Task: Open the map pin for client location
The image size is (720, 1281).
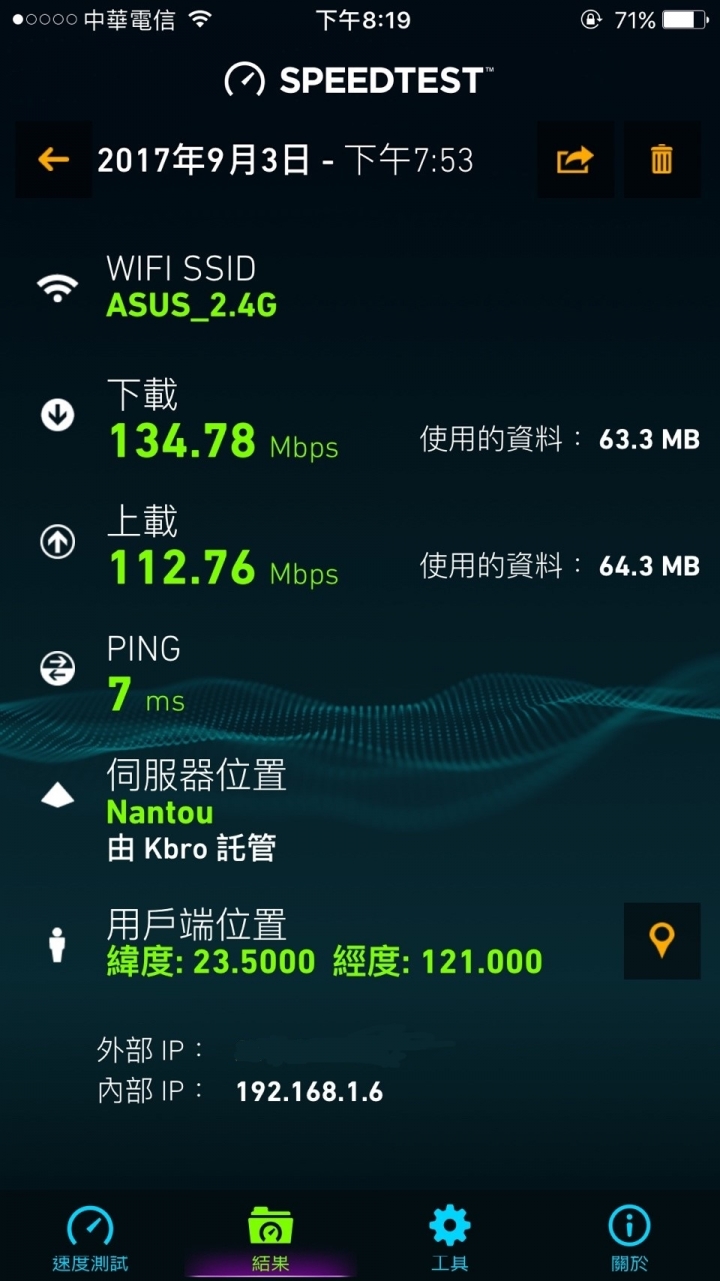Action: click(662, 940)
